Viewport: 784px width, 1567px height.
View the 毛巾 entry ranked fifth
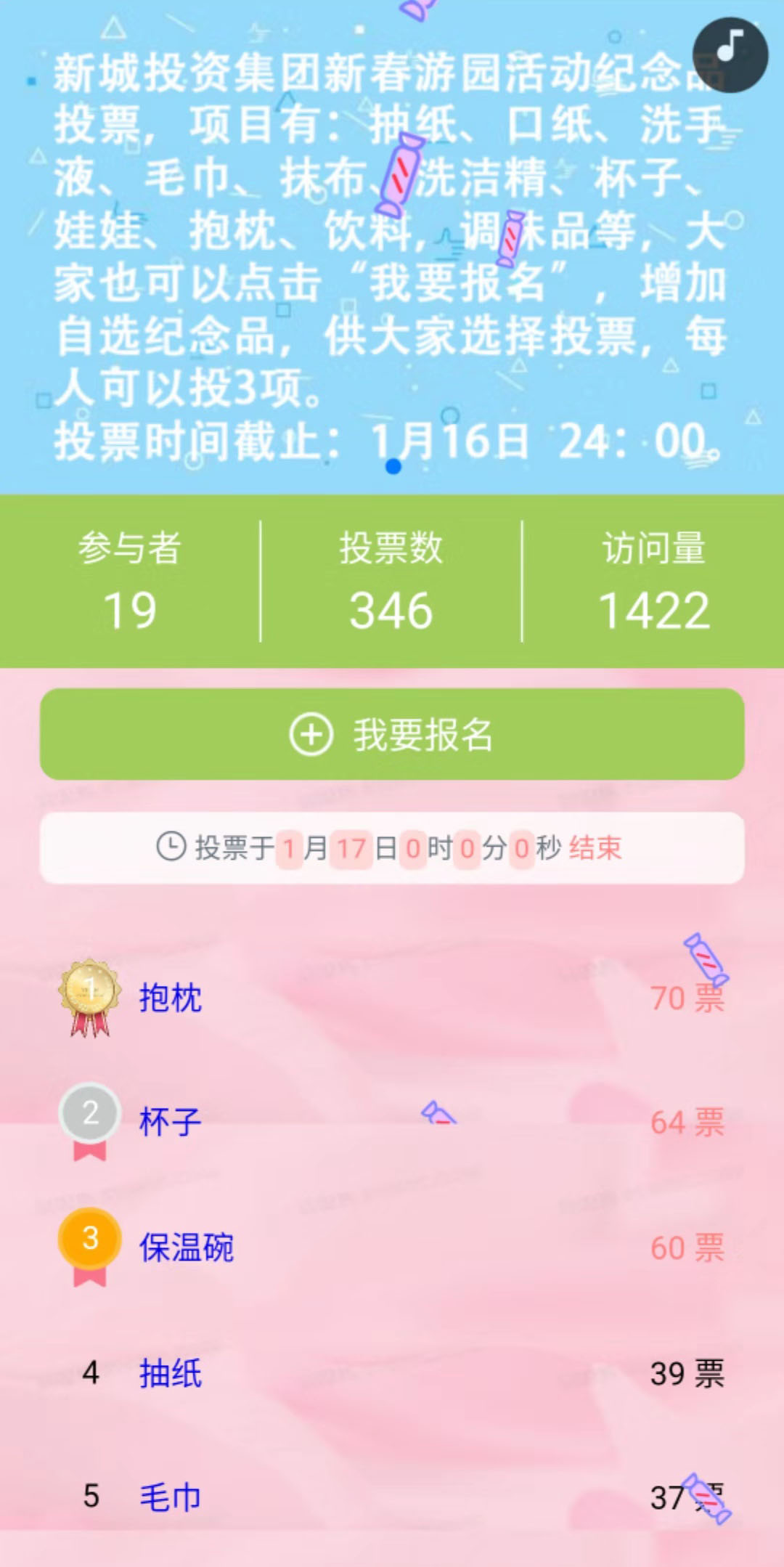[x=171, y=1497]
